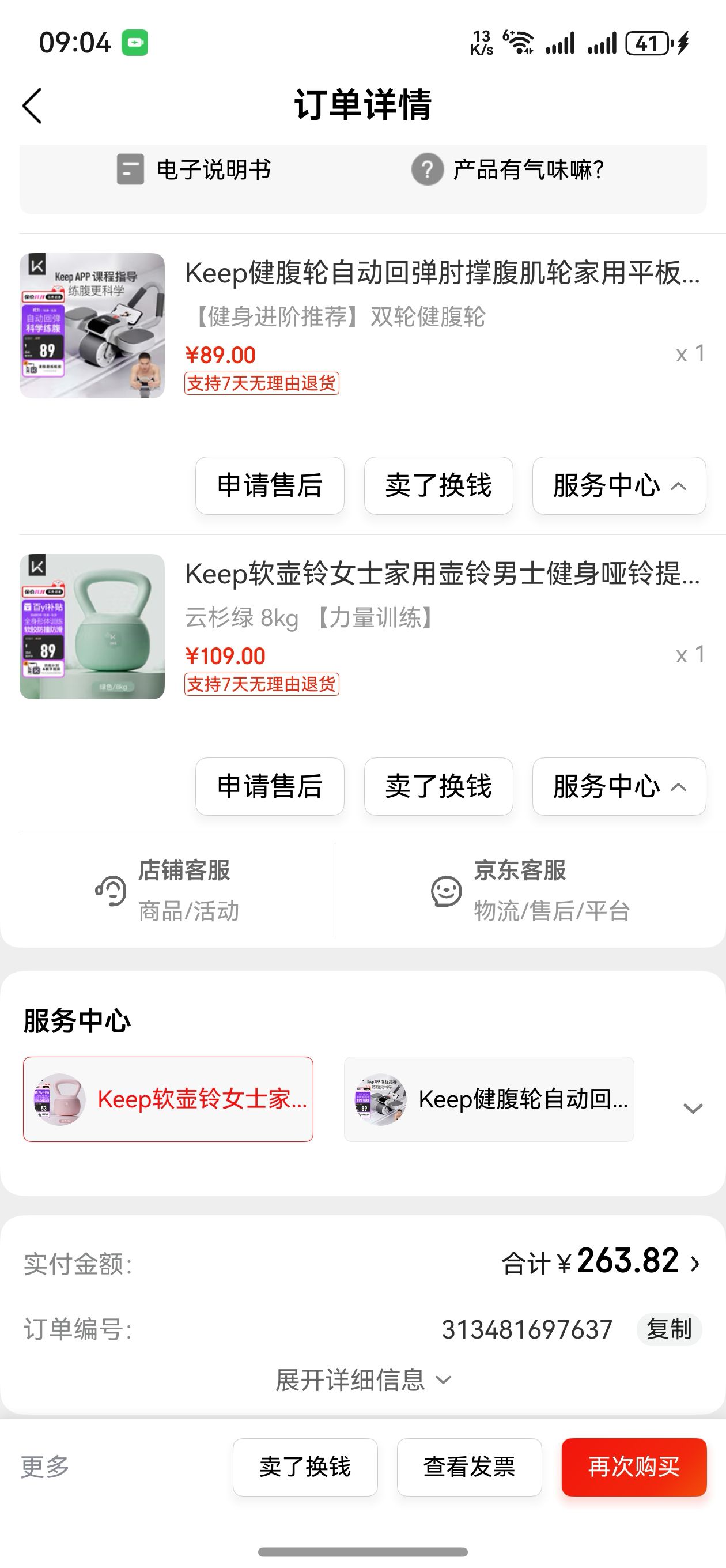Go back from order details
The height and width of the screenshot is (1568, 726).
point(32,106)
